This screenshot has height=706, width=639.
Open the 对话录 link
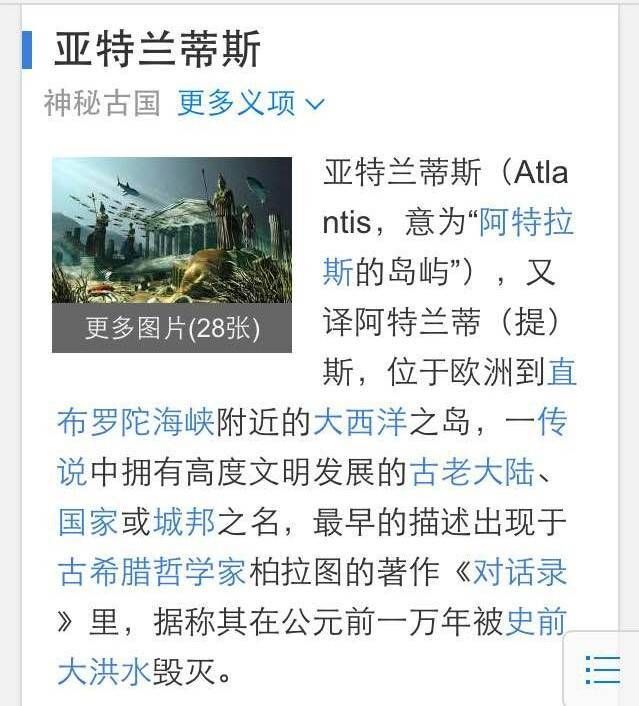[520, 571]
